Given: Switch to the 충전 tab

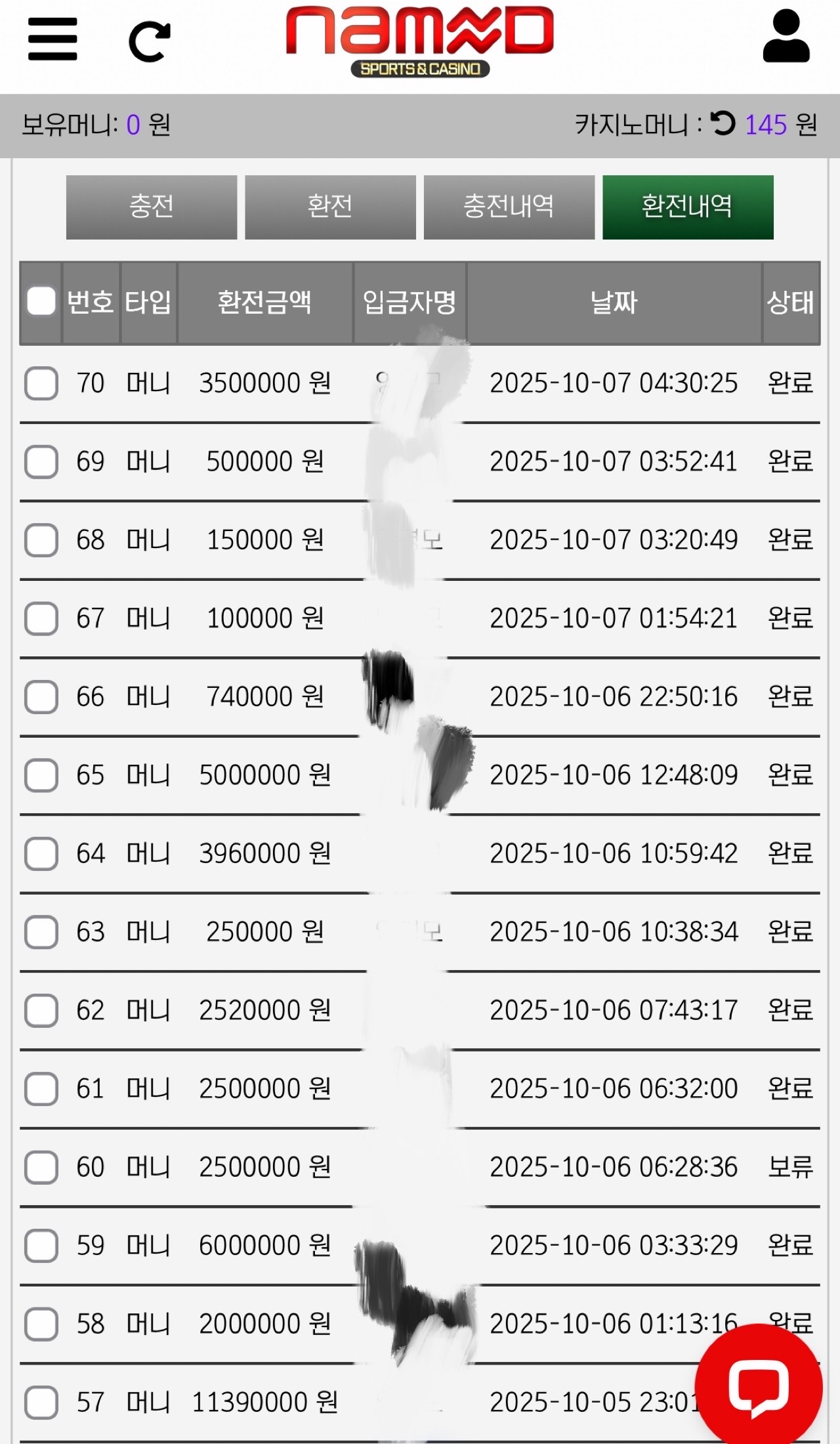Looking at the screenshot, I should tap(152, 207).
